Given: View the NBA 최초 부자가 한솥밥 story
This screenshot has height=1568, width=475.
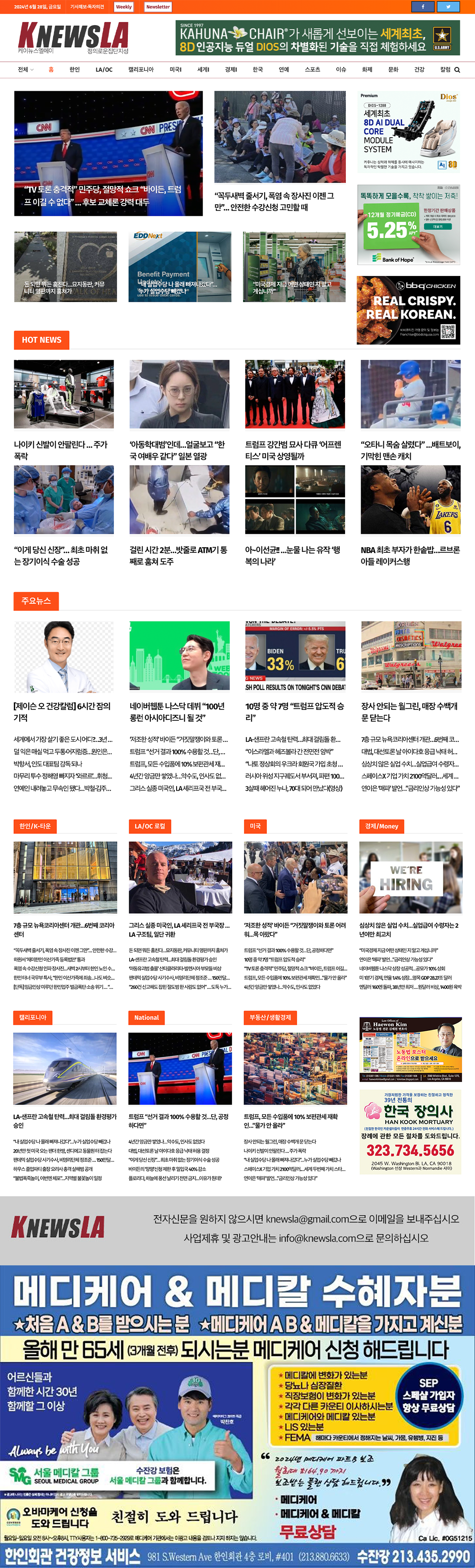Looking at the screenshot, I should 411,555.
